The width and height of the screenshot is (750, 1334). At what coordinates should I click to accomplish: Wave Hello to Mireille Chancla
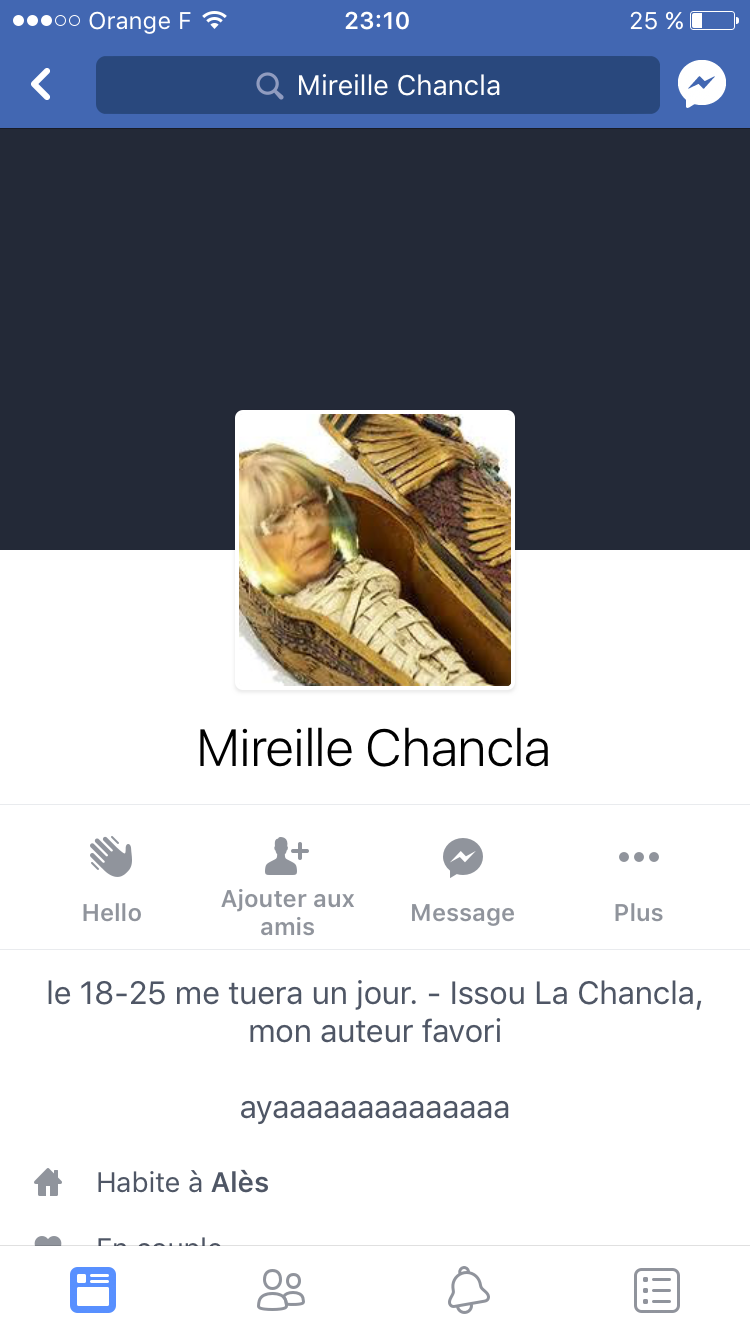(112, 880)
